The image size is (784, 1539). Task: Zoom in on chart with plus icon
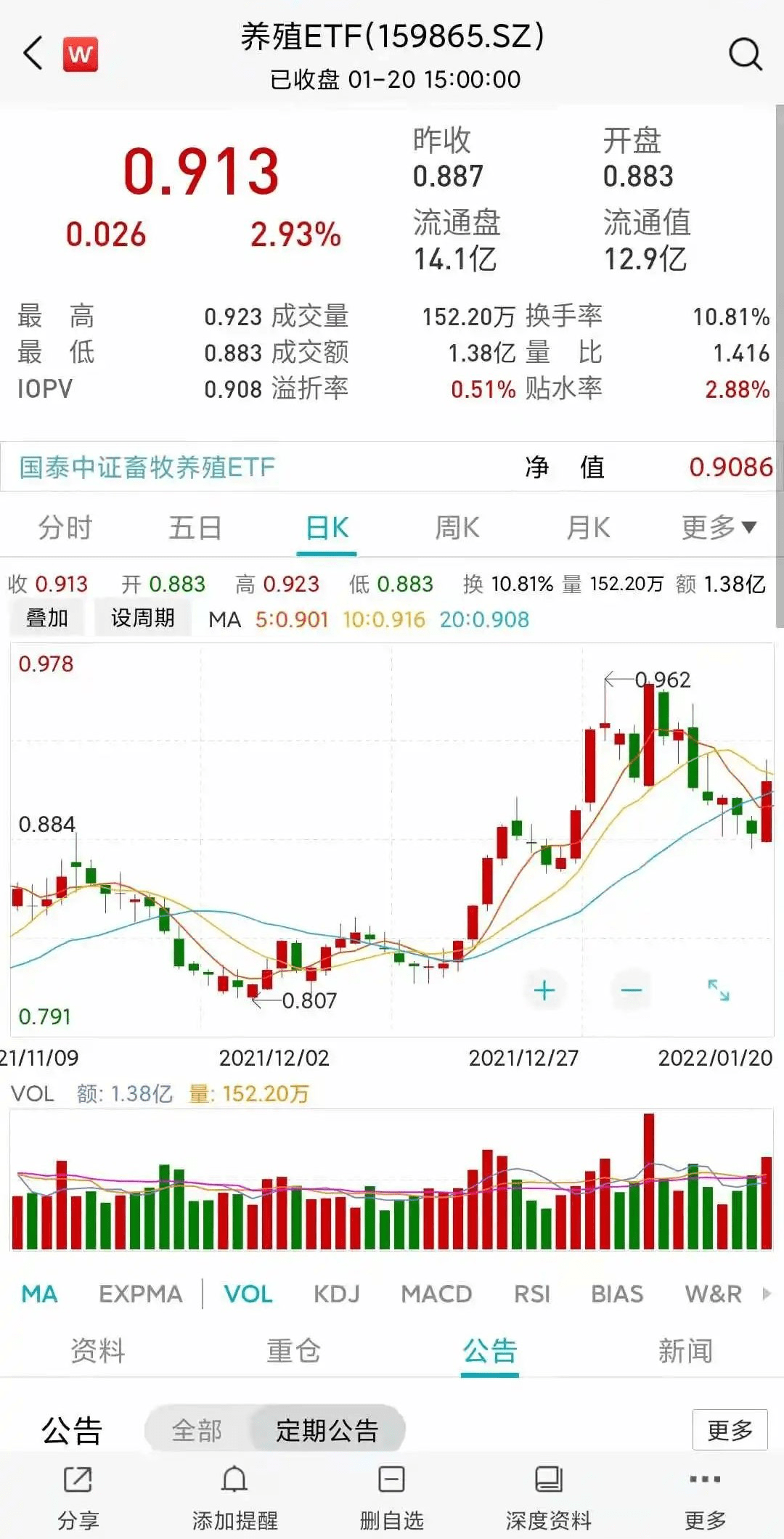pyautogui.click(x=544, y=989)
